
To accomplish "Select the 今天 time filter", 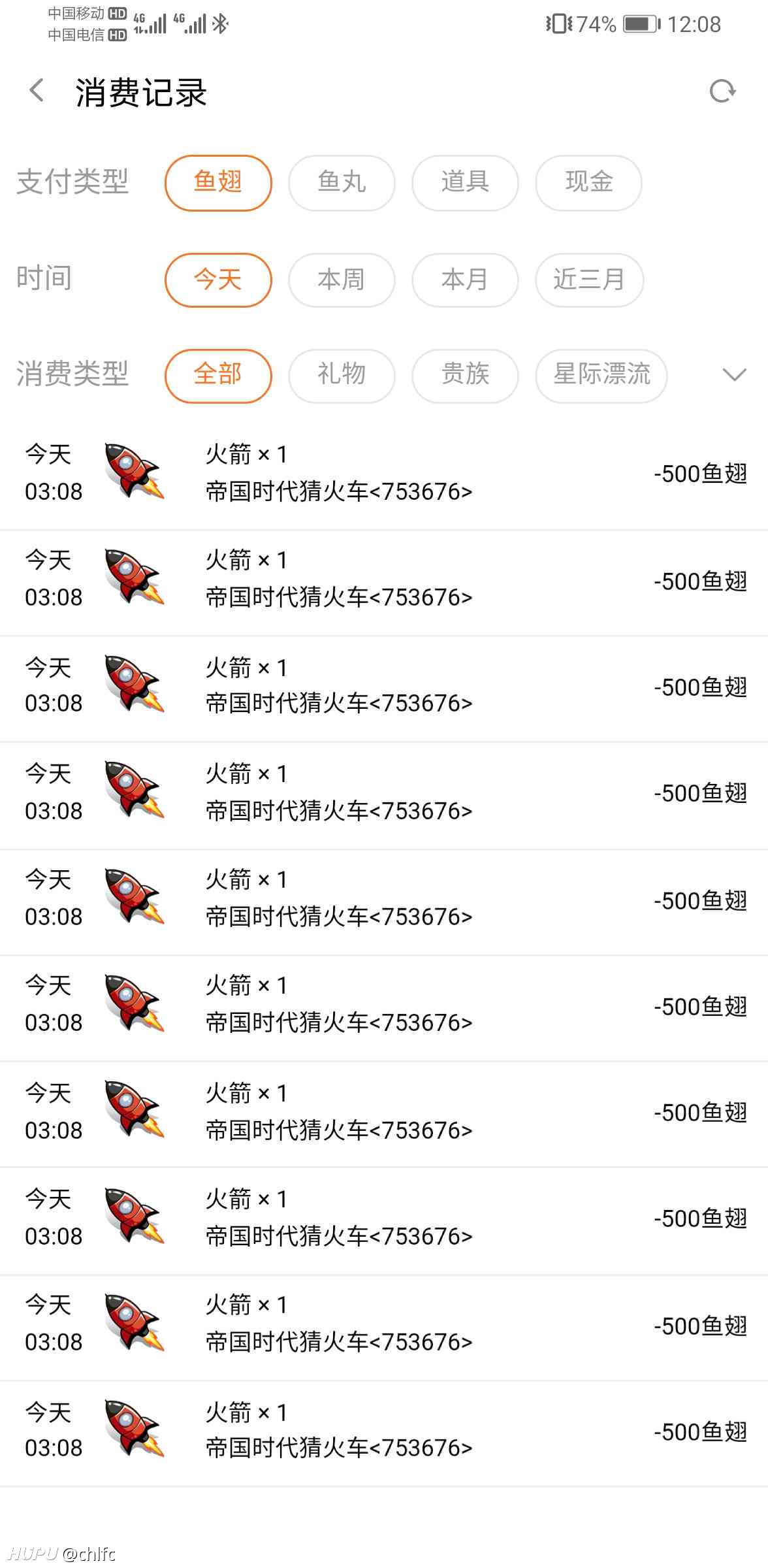I will coord(218,280).
